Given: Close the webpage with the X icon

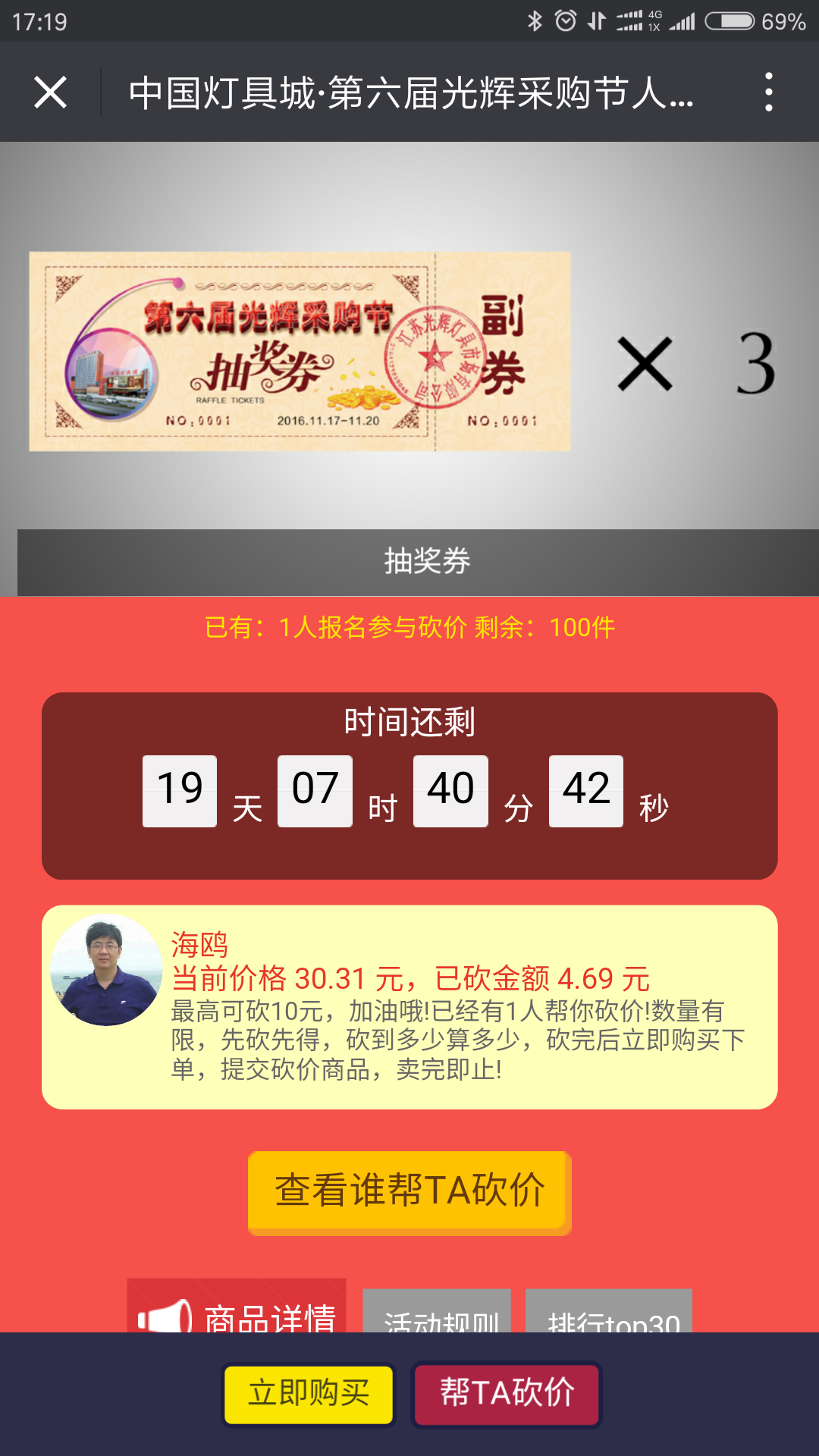Looking at the screenshot, I should (51, 93).
